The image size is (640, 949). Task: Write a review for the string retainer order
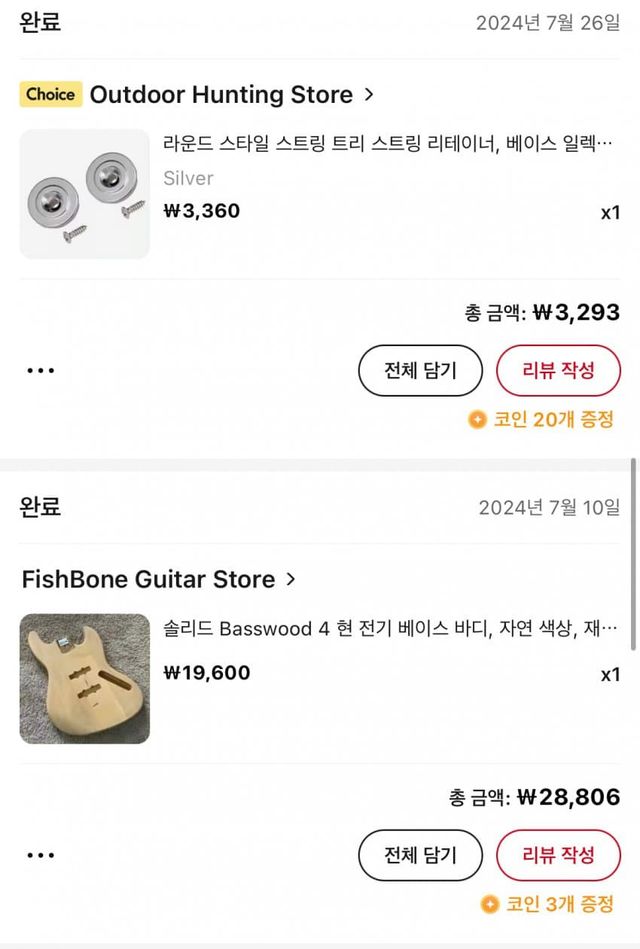pos(558,370)
